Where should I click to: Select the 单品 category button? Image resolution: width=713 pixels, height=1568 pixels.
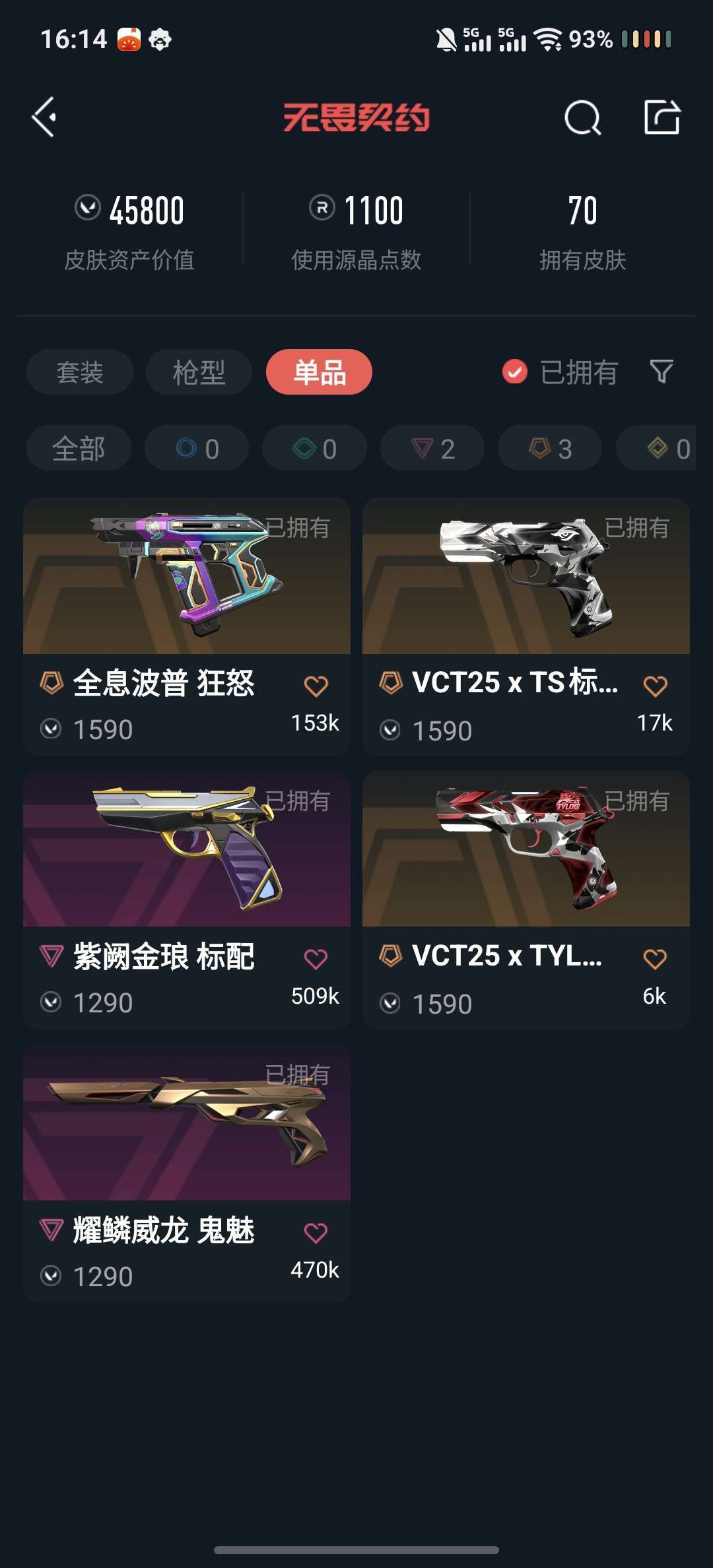point(318,372)
